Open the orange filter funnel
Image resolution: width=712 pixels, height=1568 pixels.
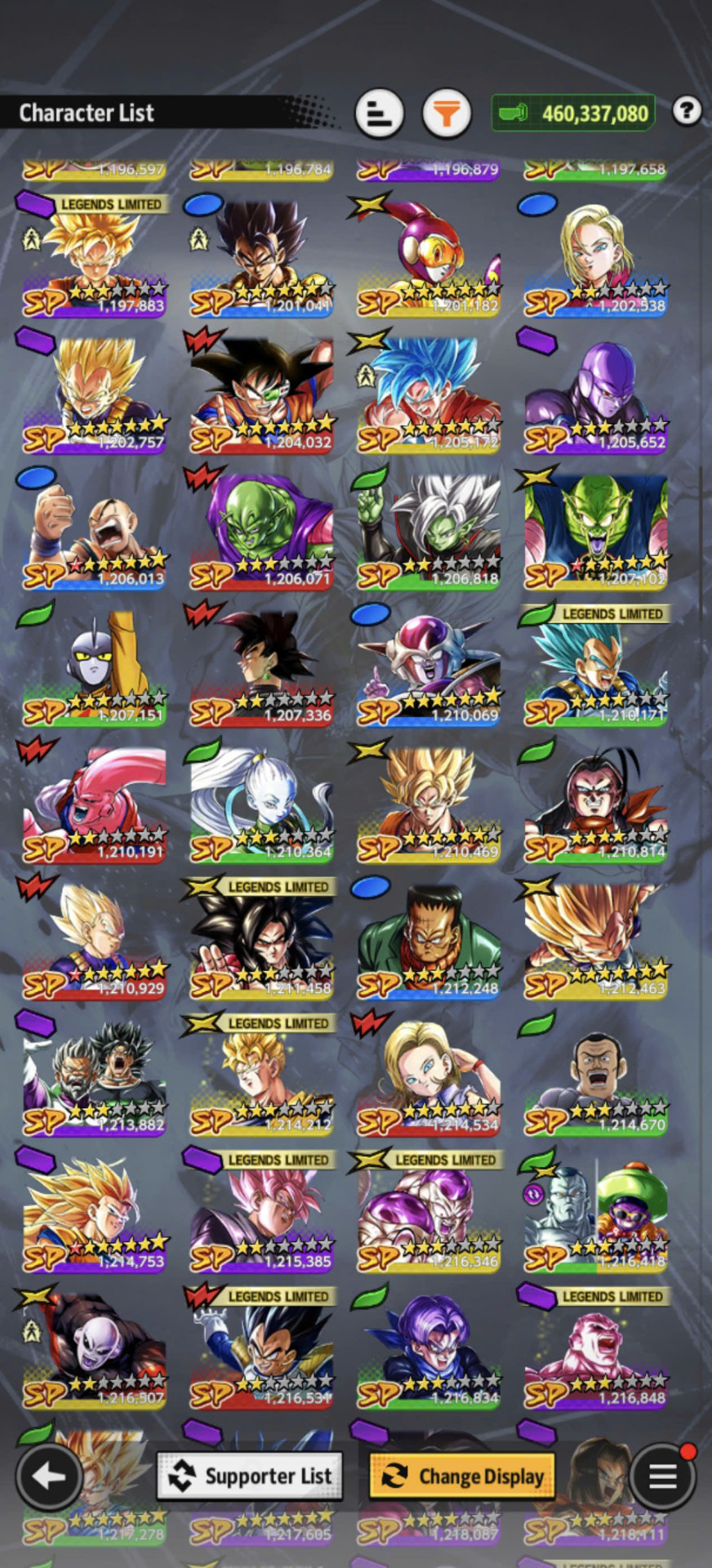tap(447, 114)
